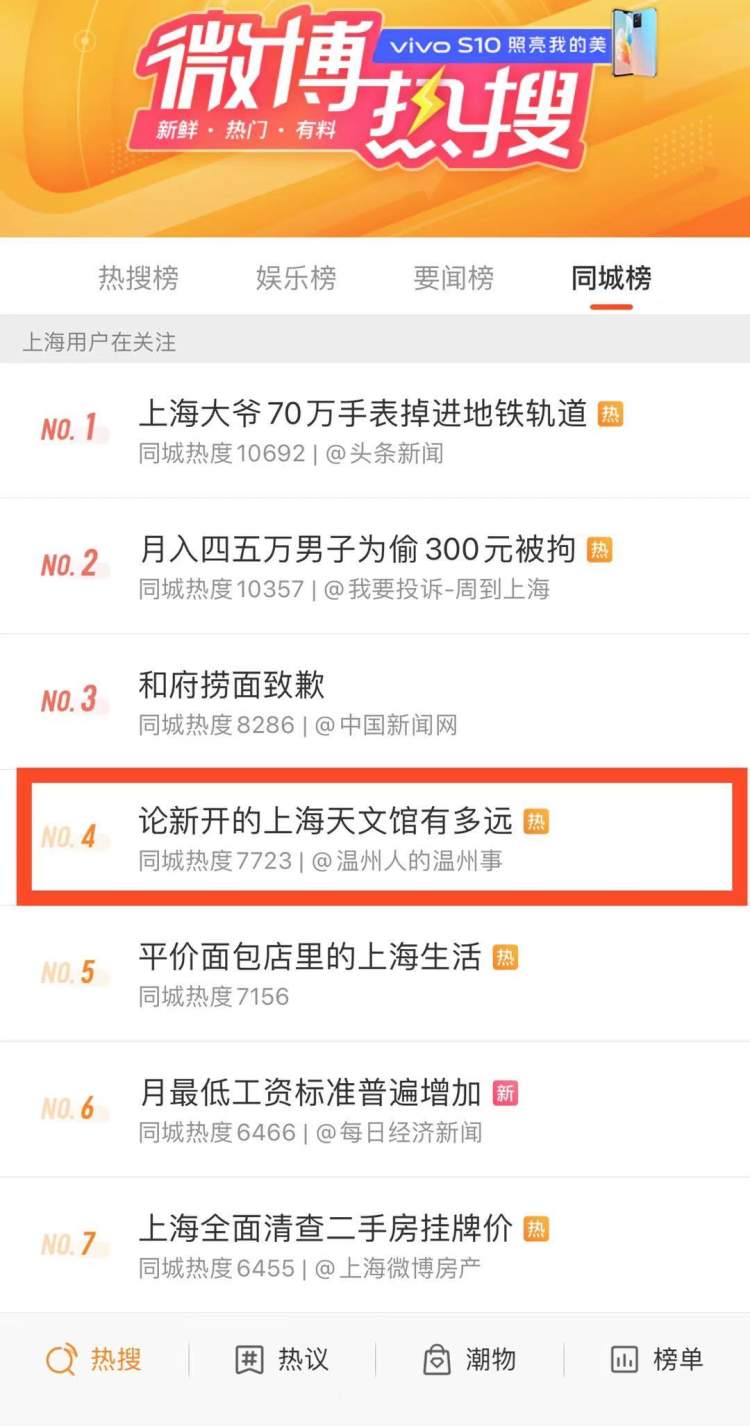Open topic 论新开的上海天文馆有多远
750x1426 pixels.
[x=375, y=838]
